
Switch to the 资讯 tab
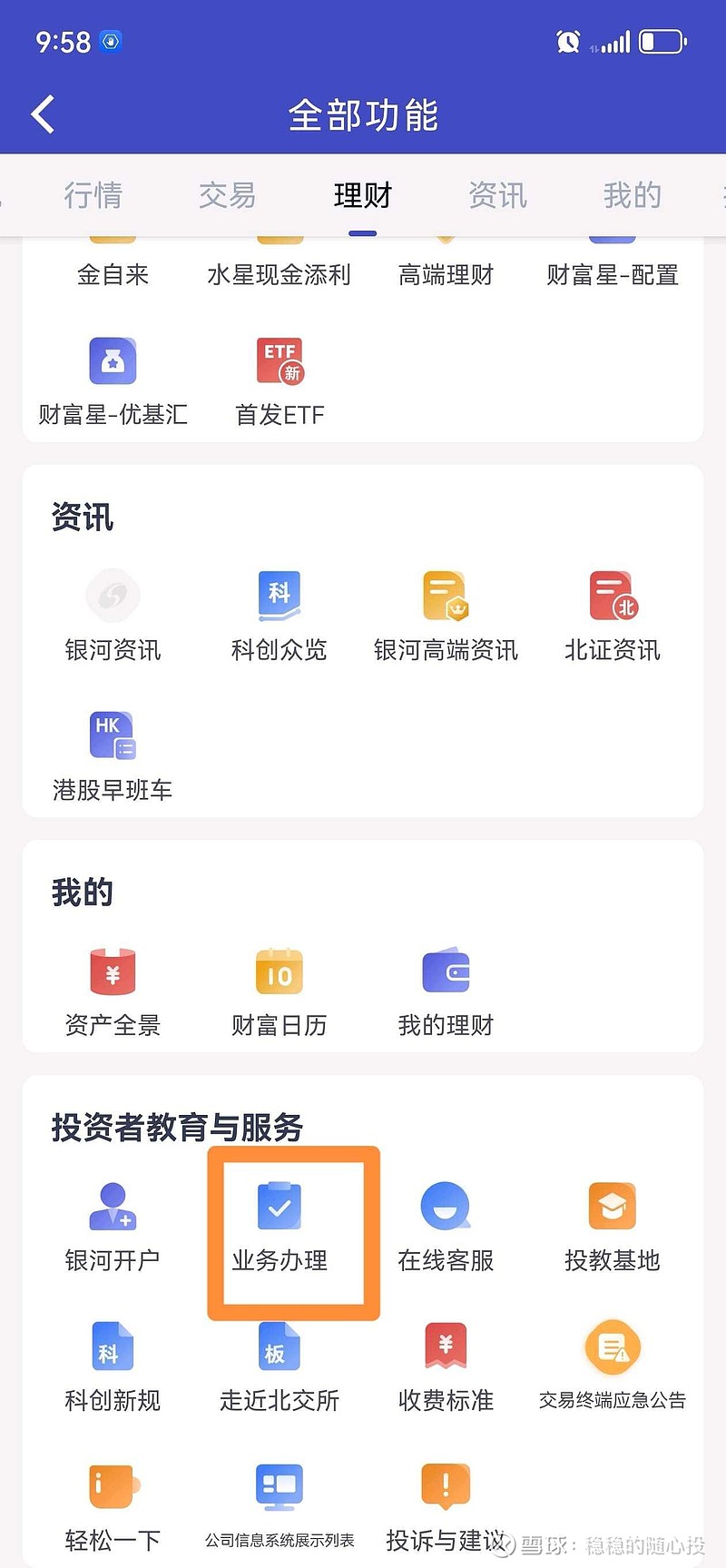[x=497, y=196]
